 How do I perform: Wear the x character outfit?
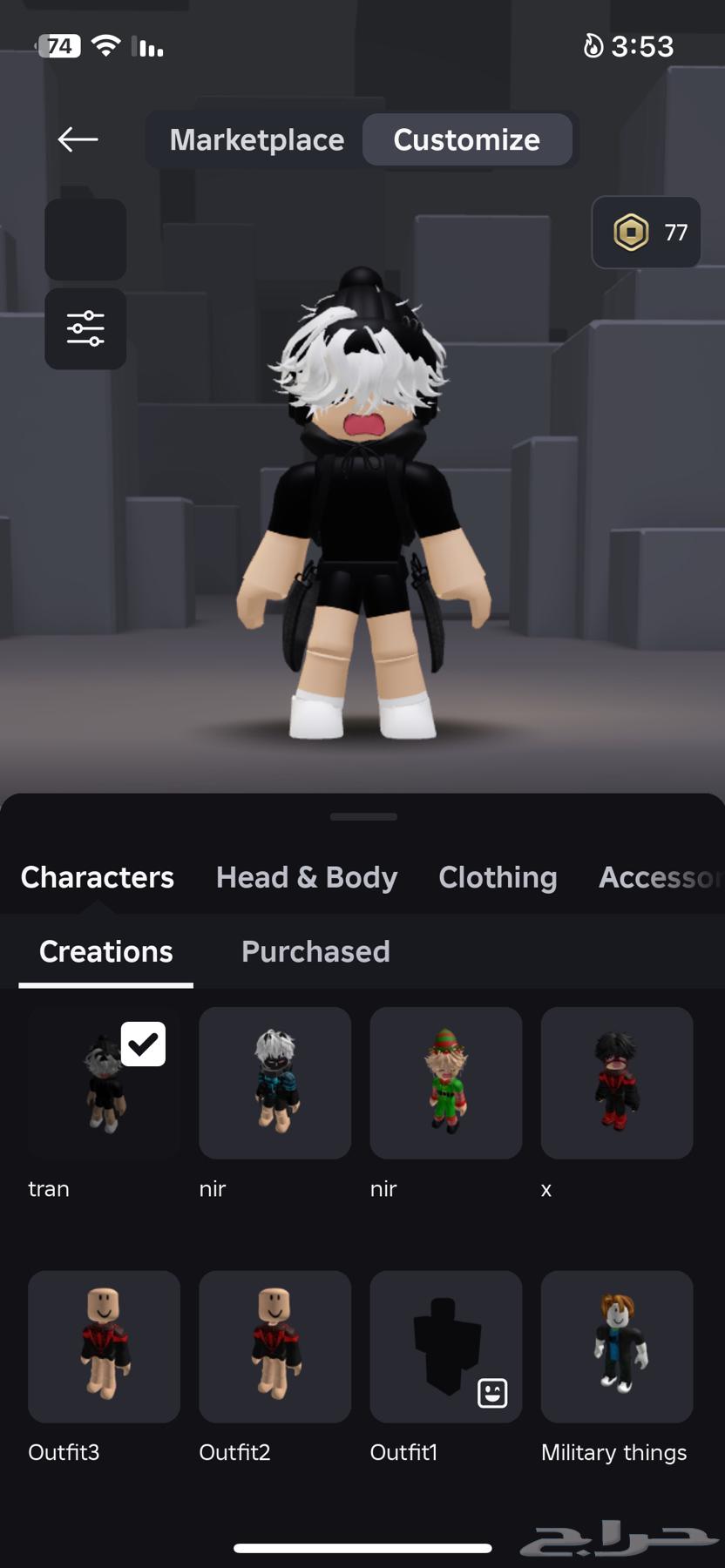point(617,1083)
